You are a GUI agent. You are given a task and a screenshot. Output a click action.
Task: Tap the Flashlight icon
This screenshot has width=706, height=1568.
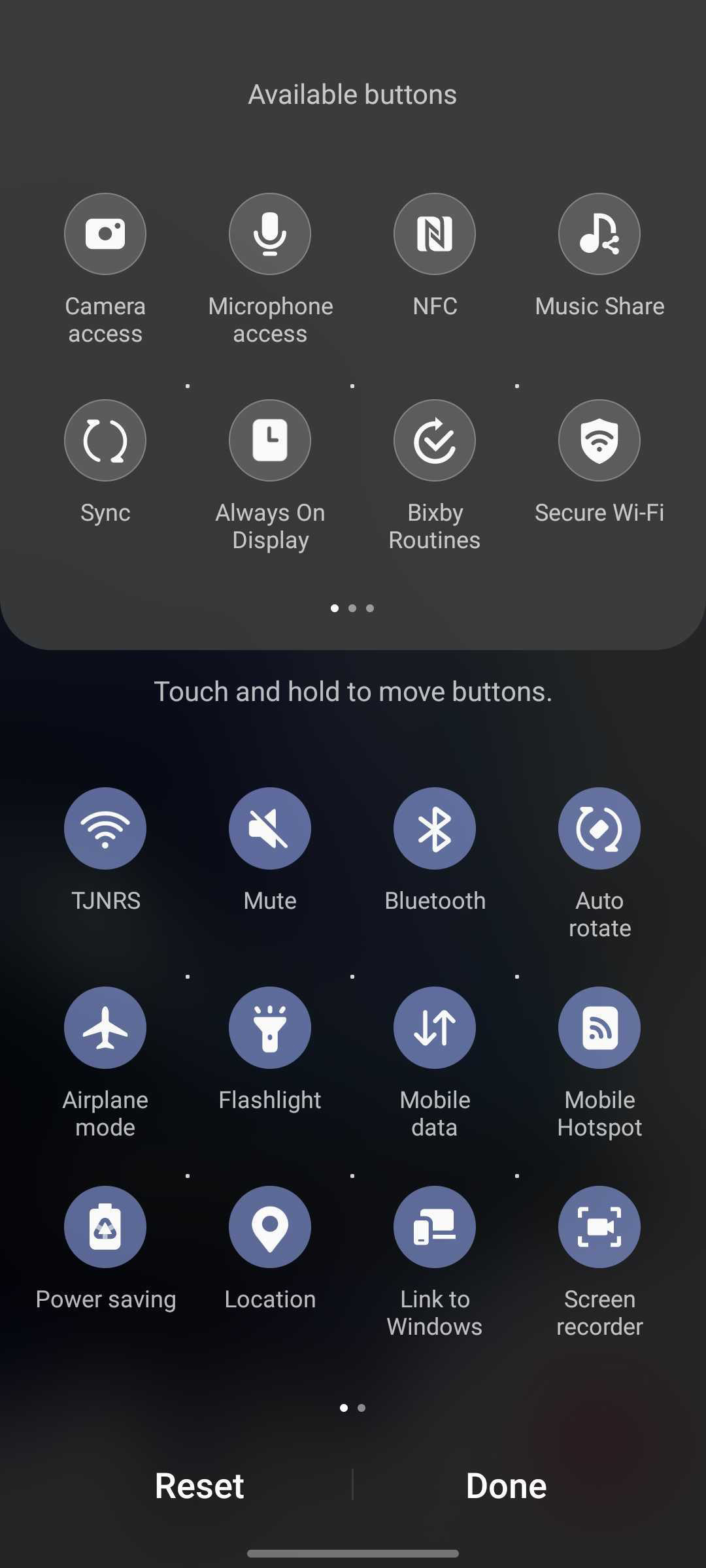(x=269, y=1028)
